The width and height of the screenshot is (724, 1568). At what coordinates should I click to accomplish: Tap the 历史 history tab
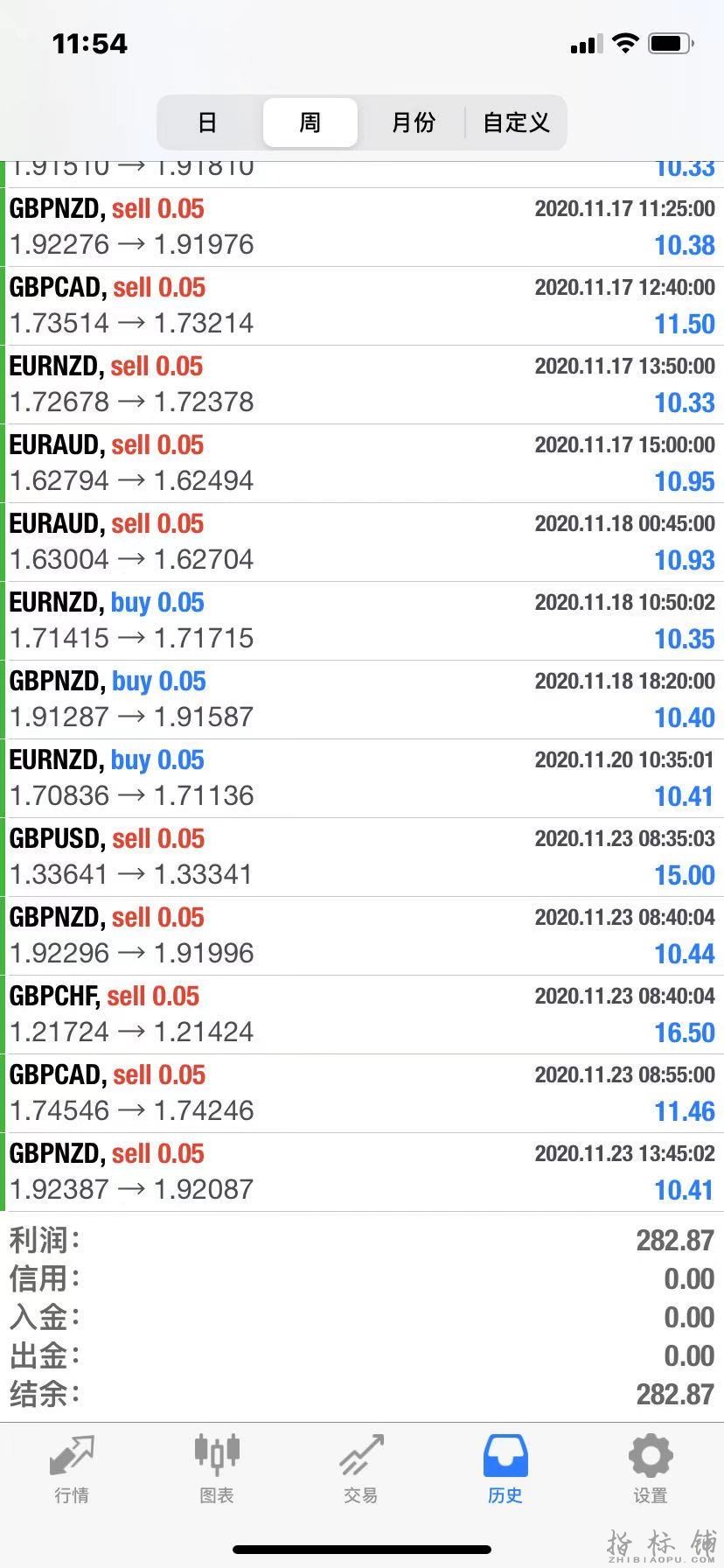(505, 1469)
